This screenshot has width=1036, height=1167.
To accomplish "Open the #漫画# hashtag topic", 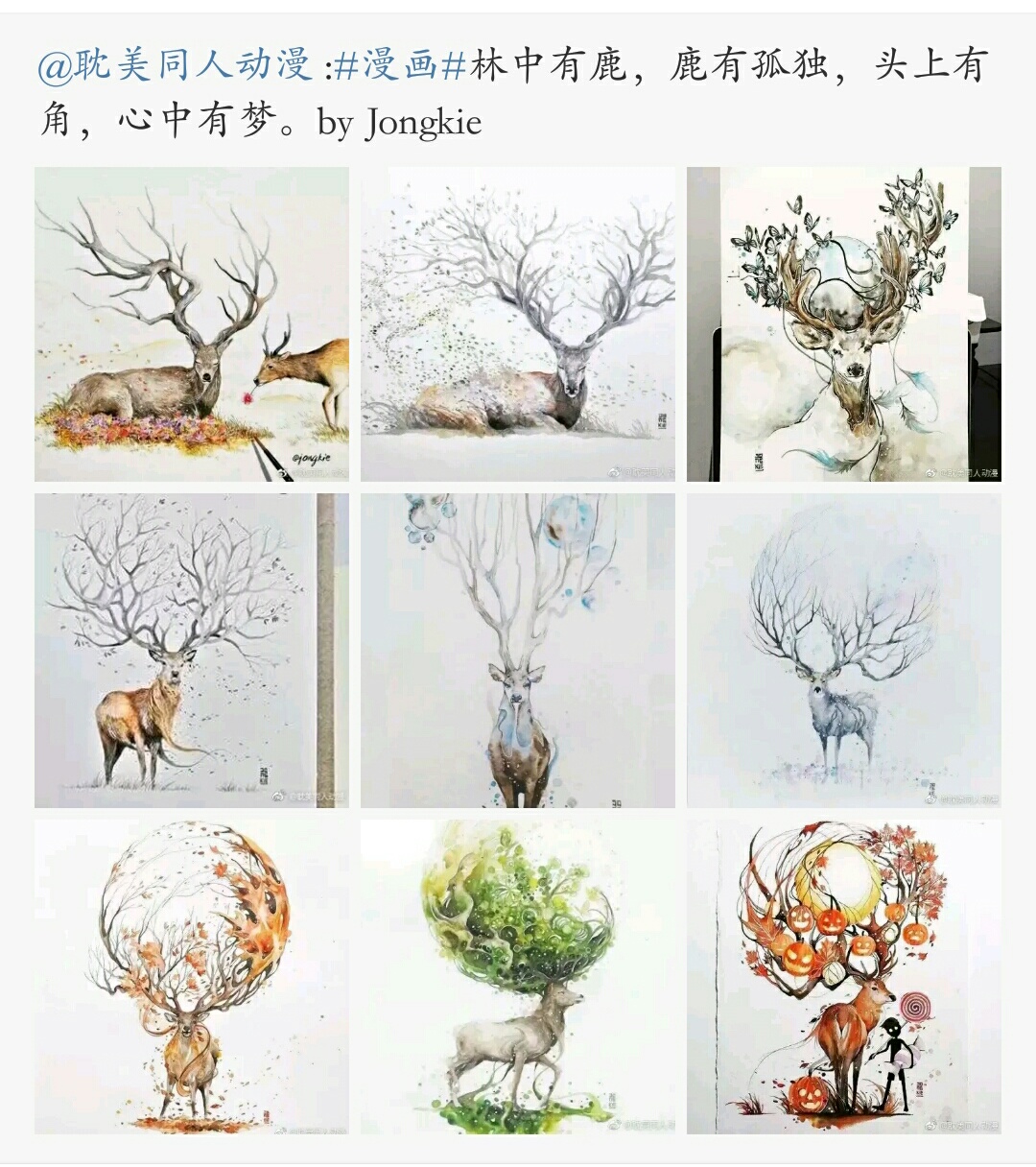I will pyautogui.click(x=401, y=65).
